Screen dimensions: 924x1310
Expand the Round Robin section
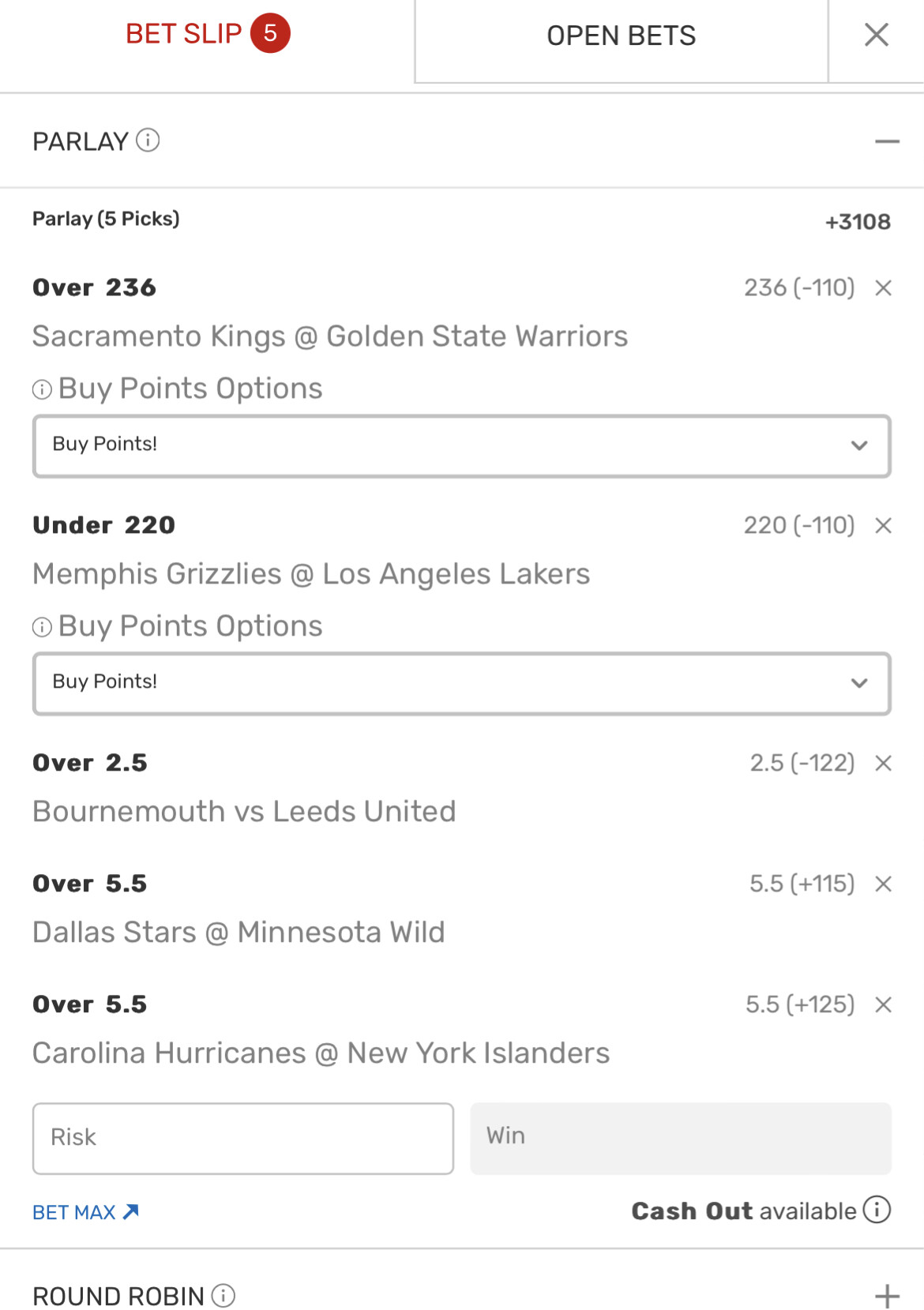pos(887,1296)
